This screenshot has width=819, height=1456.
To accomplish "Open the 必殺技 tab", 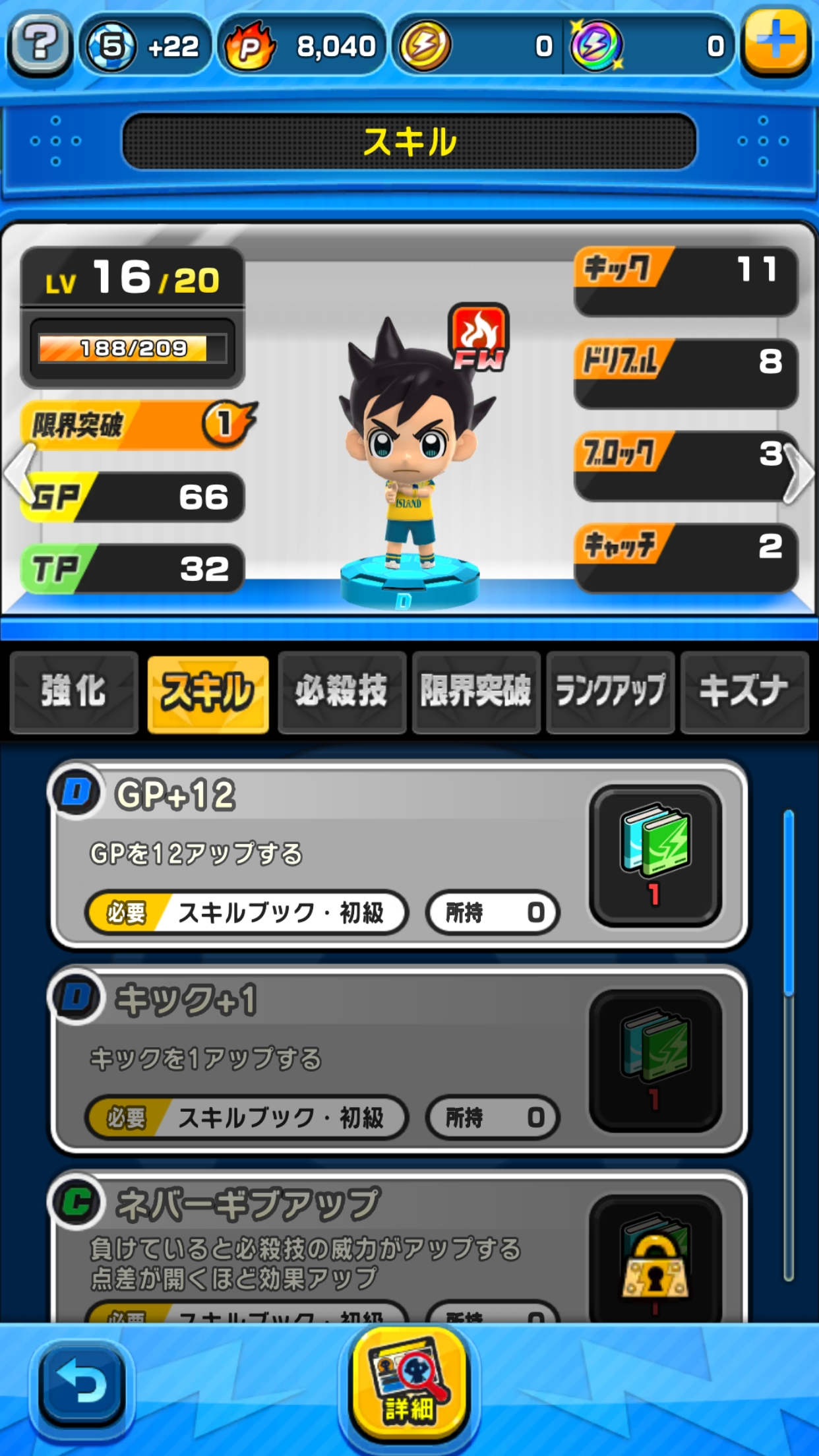I will (x=342, y=692).
